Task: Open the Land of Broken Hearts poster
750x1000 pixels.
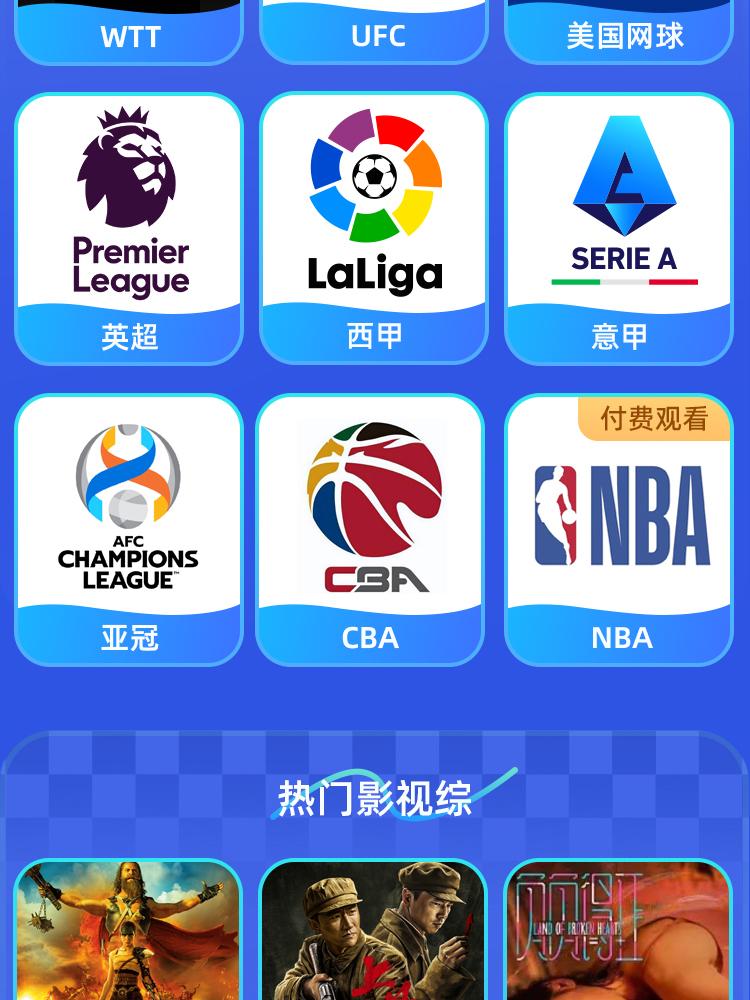Action: pyautogui.click(x=618, y=930)
